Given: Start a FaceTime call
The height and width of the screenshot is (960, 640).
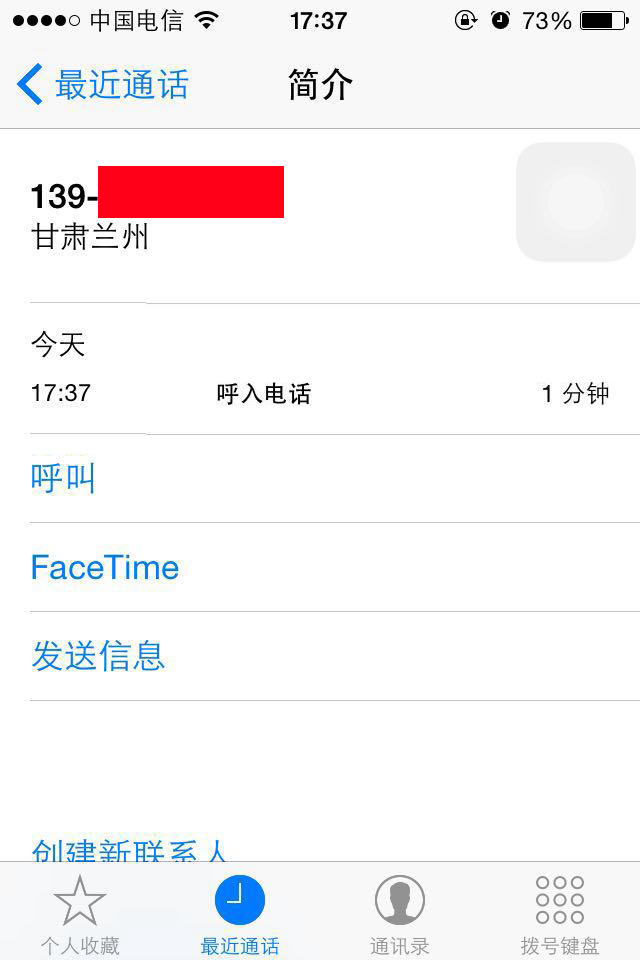Looking at the screenshot, I should (x=105, y=568).
